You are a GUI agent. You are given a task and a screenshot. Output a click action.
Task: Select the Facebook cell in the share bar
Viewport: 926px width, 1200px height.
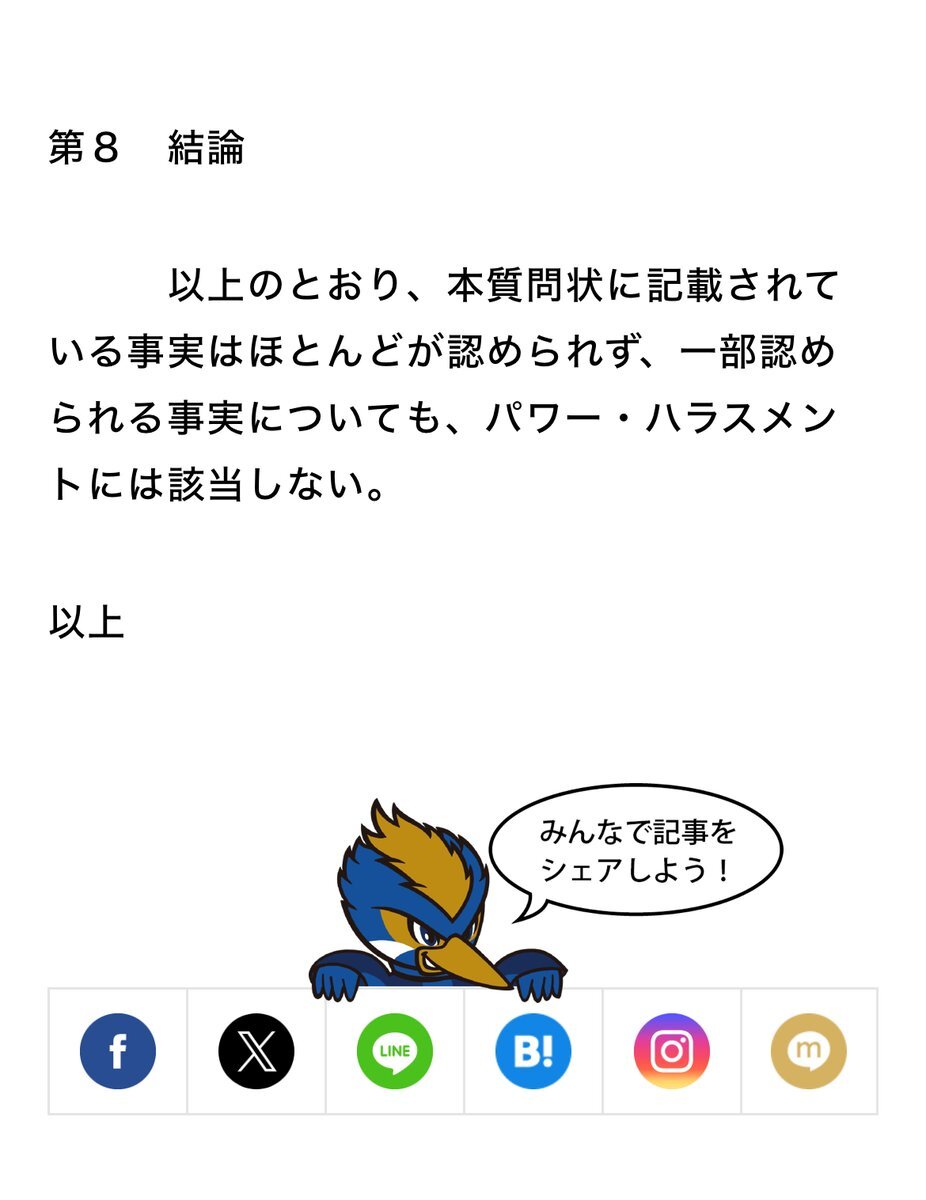117,1051
